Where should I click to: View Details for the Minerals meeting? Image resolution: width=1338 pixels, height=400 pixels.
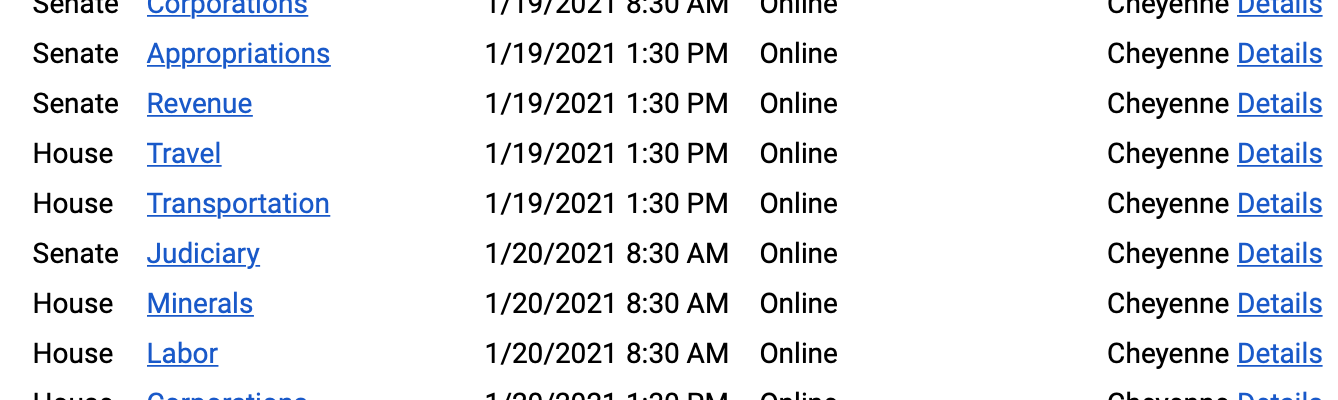1279,304
